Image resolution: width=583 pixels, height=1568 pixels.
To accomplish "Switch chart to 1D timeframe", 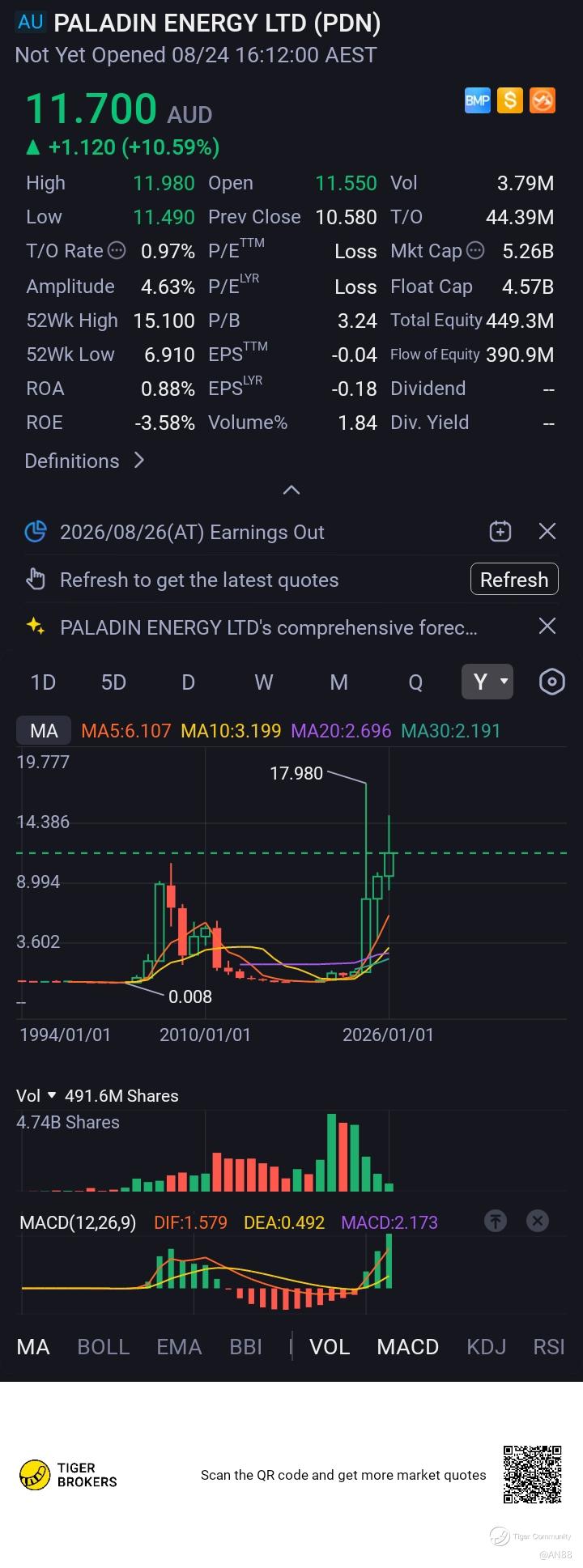I will 43,682.
